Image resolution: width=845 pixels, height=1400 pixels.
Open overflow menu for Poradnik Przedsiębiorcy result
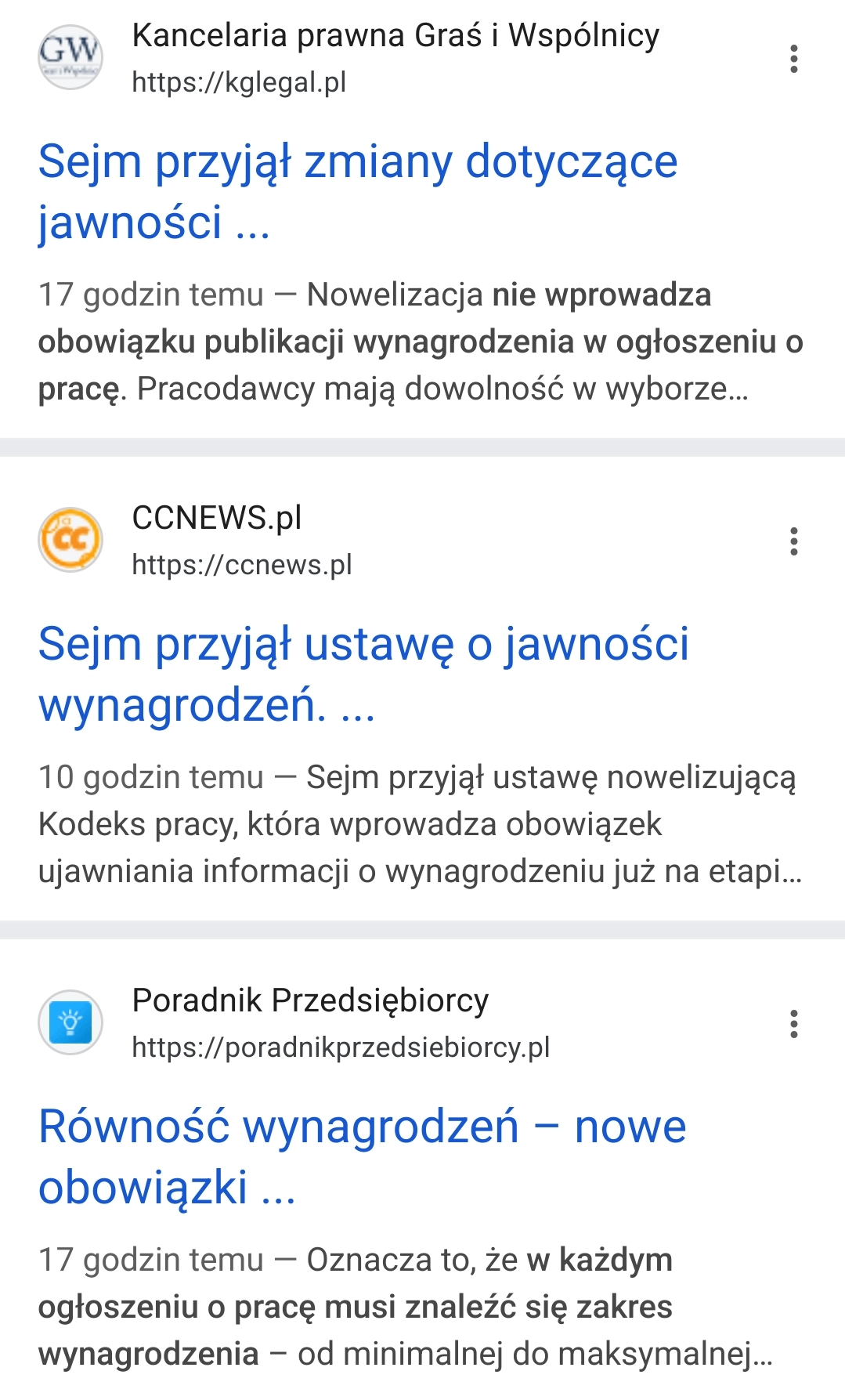794,1024
